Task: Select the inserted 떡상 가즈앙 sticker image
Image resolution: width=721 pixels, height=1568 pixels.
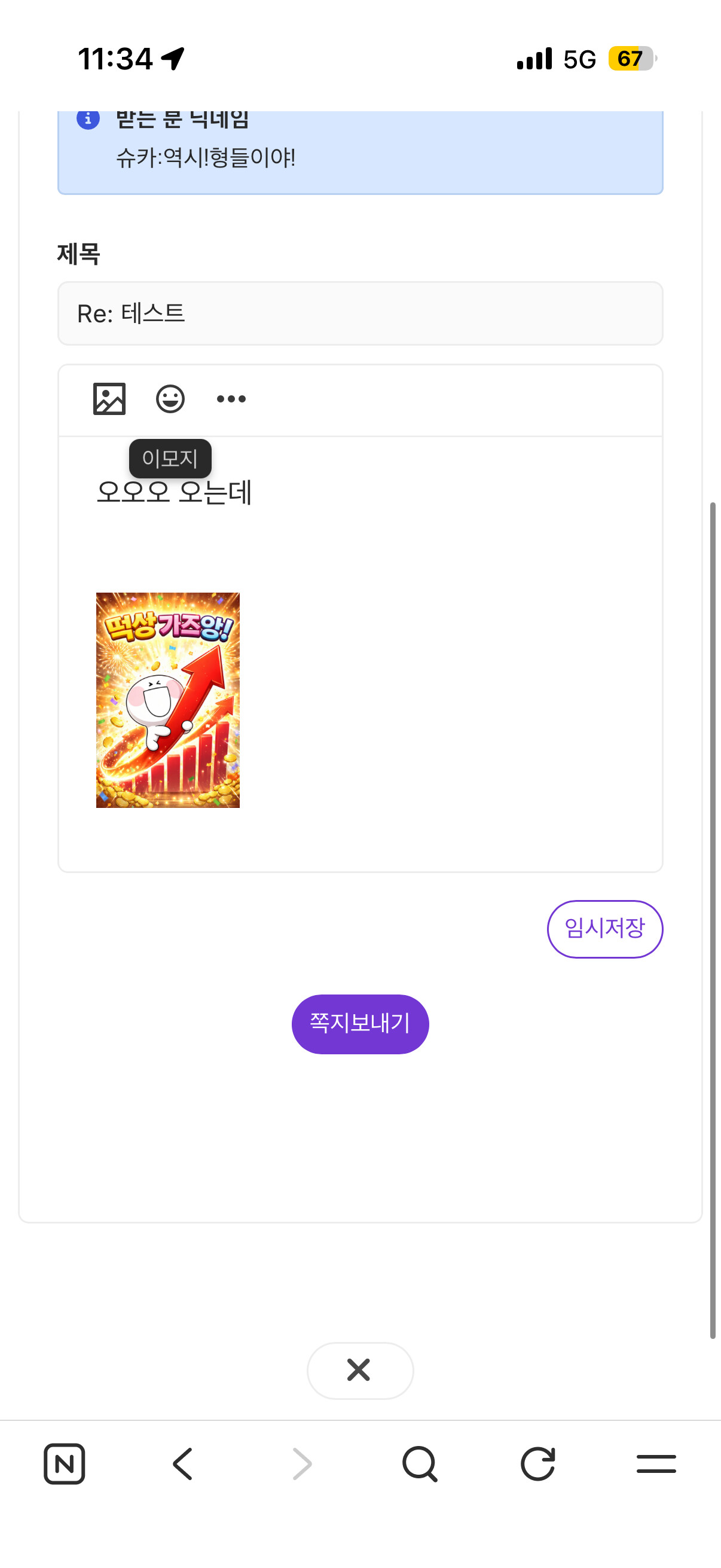Action: tap(167, 700)
